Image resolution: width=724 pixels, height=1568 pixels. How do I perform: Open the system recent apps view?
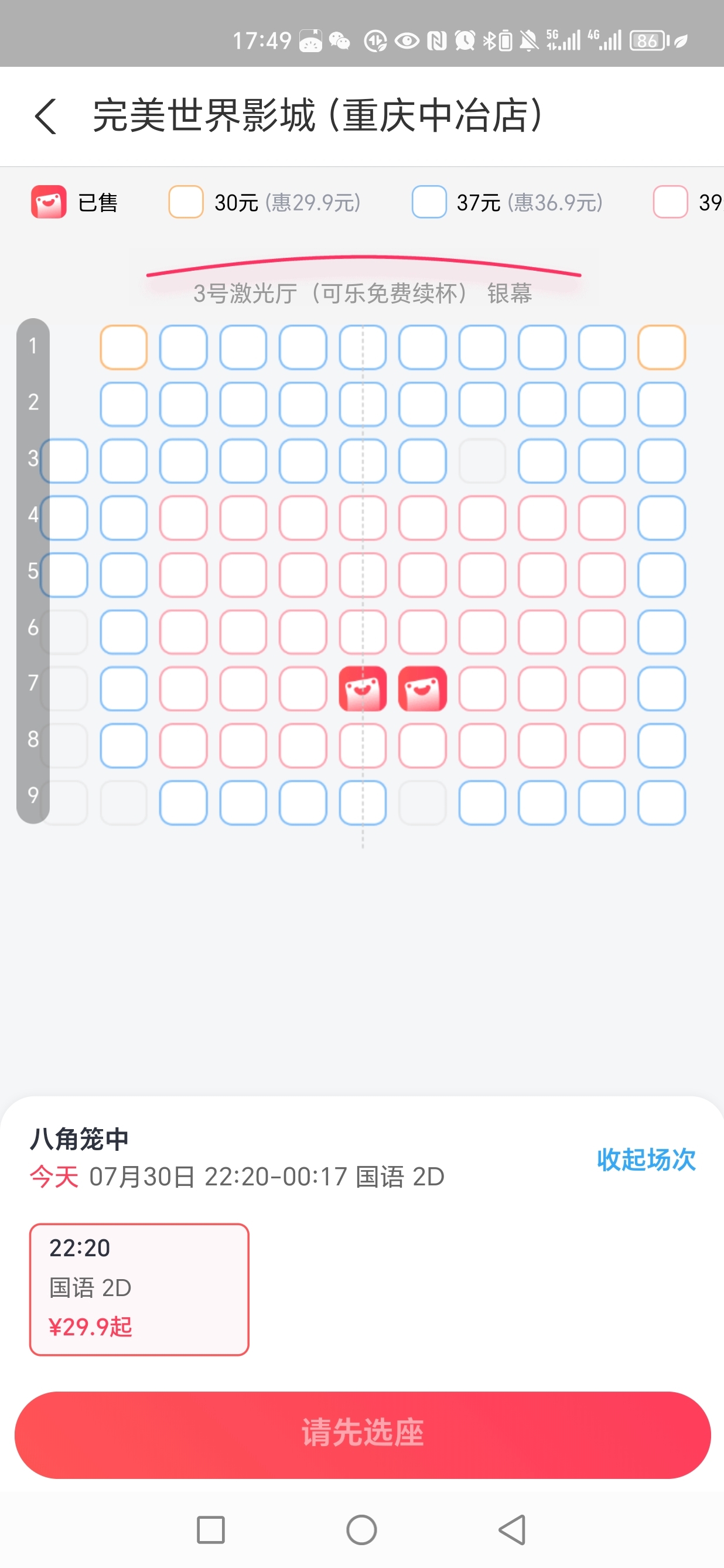[x=210, y=1529]
